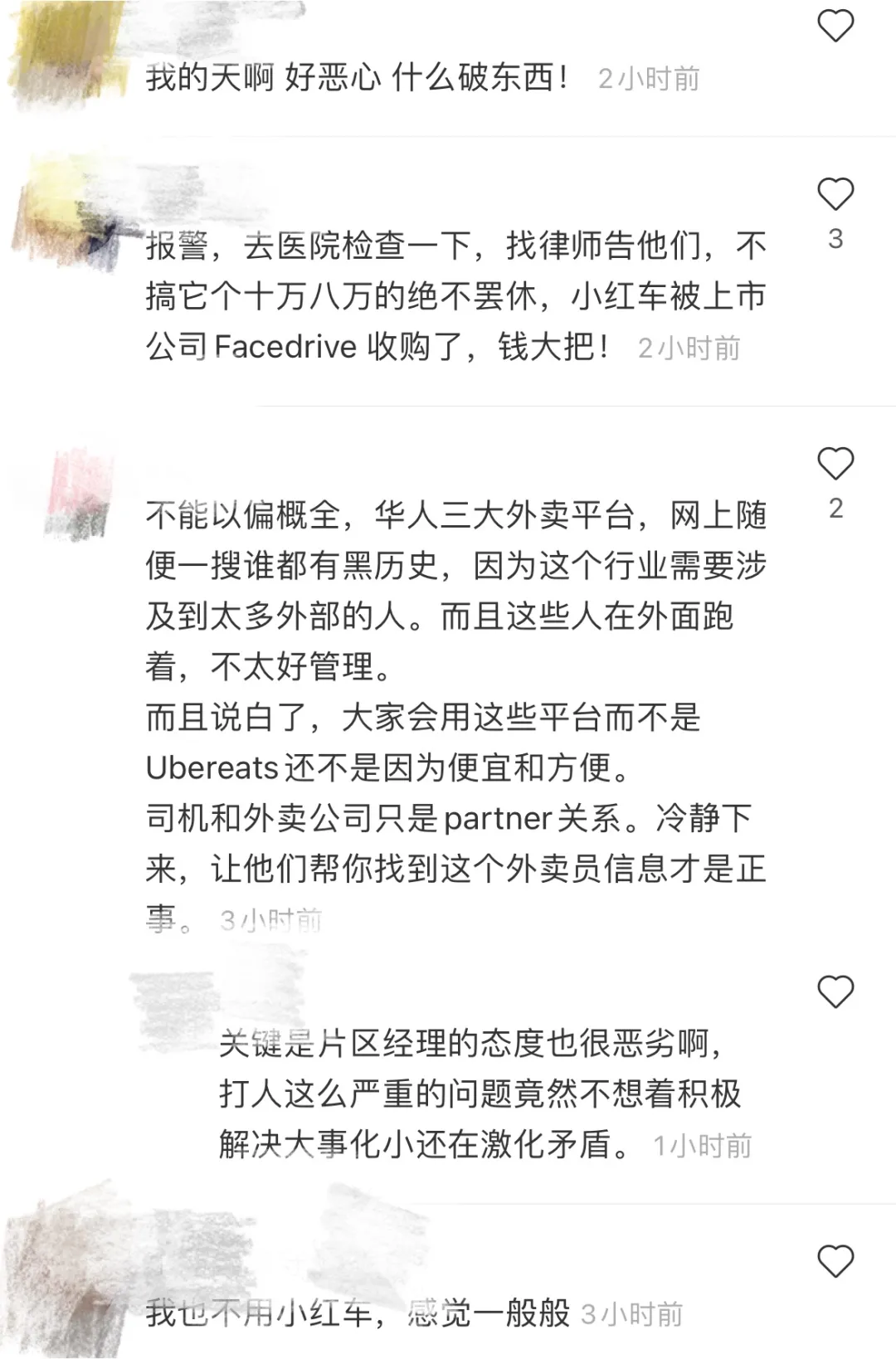Screen dimensions: 896x1359
Task: Like the comment starting '不能以偏概全'
Action: tap(835, 464)
